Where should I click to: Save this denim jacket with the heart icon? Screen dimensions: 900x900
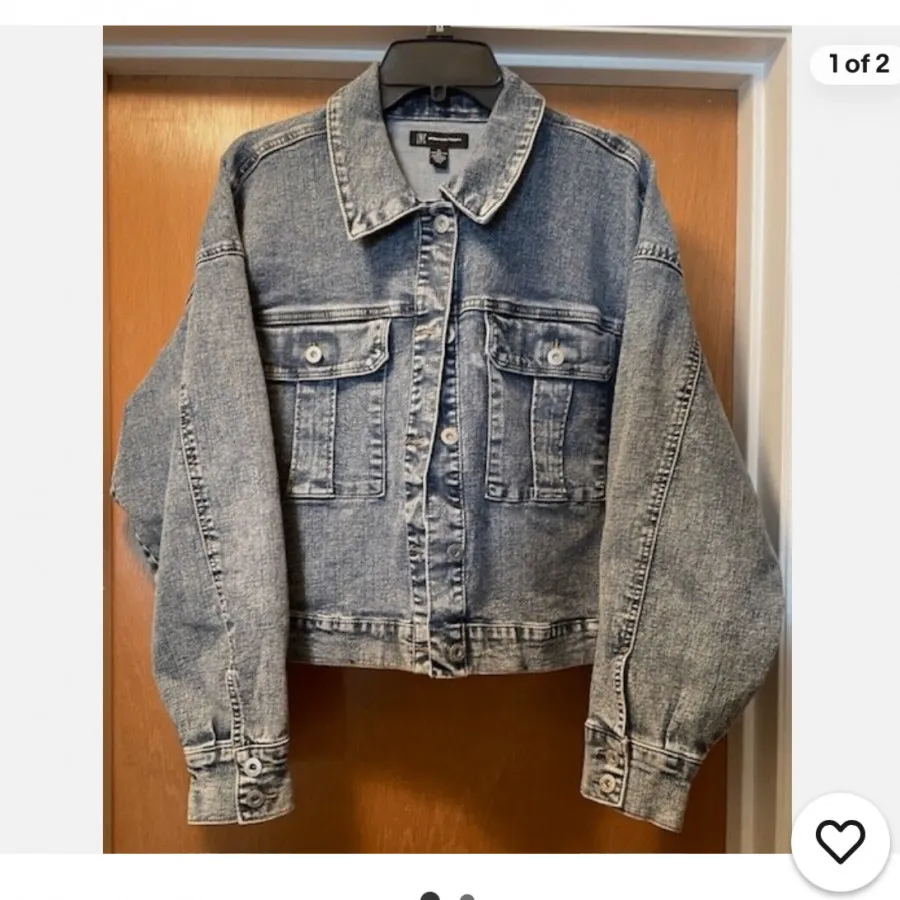click(x=840, y=841)
